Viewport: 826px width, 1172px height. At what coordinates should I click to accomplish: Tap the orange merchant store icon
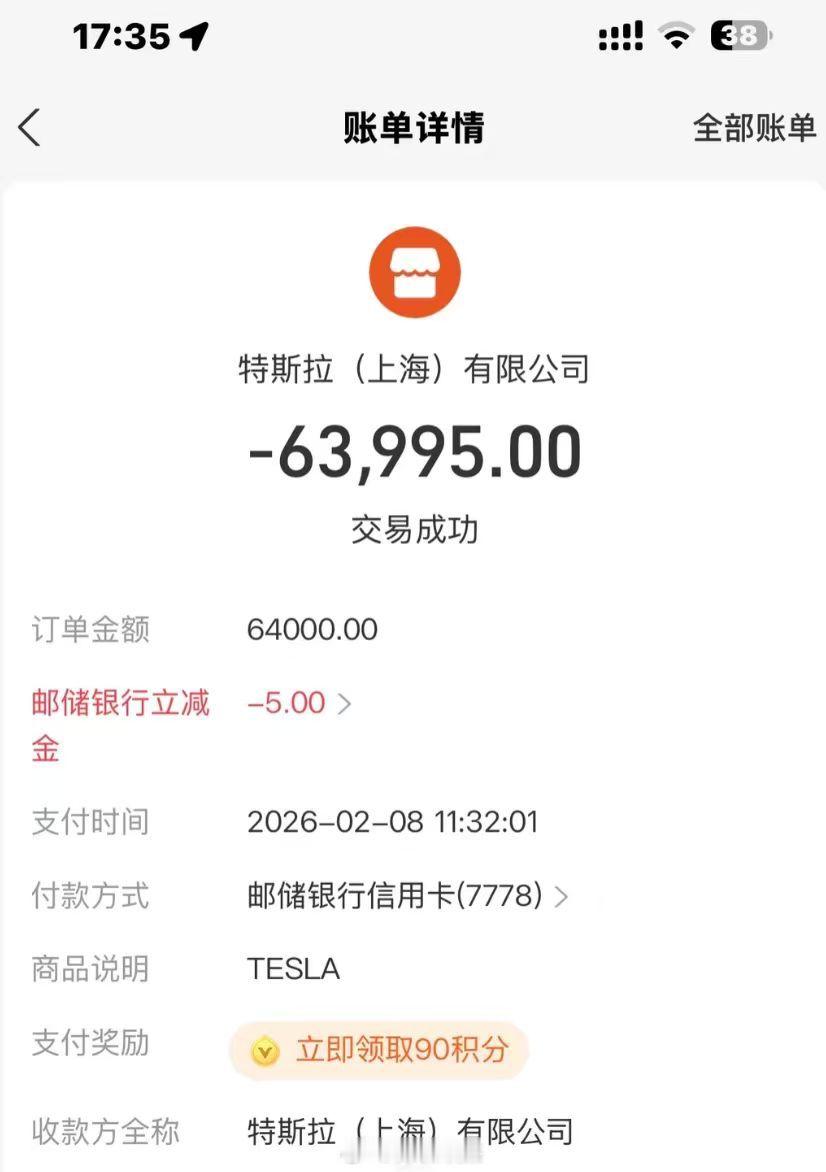[x=414, y=271]
